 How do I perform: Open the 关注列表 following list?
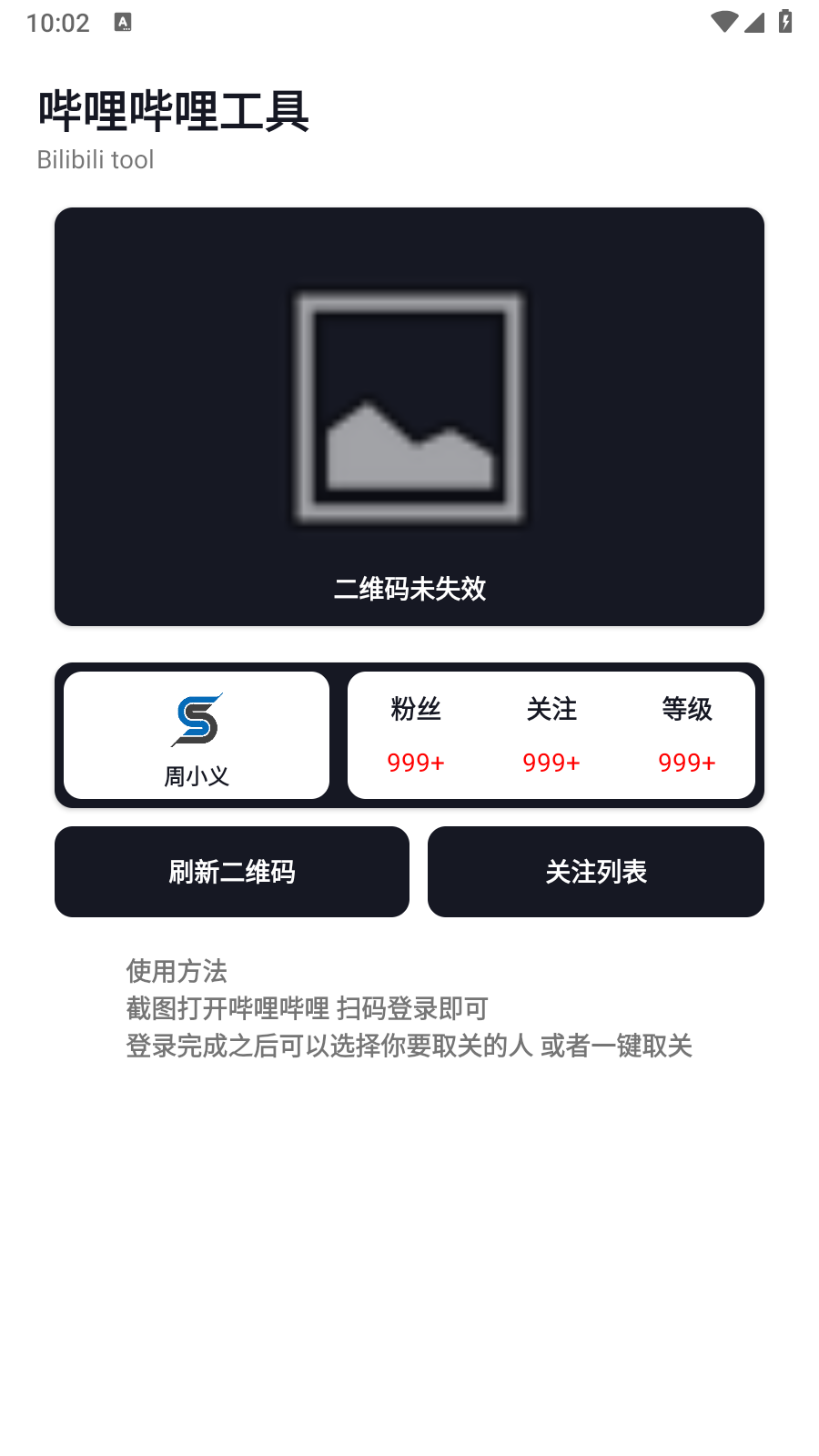(596, 872)
